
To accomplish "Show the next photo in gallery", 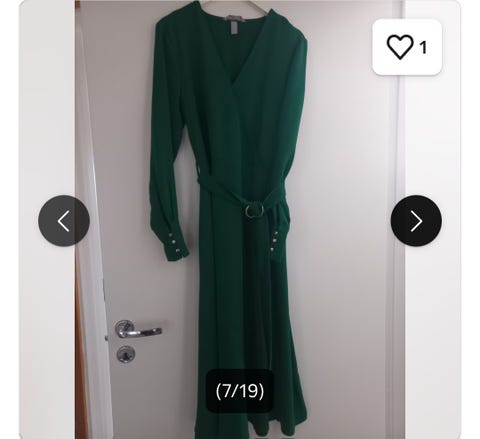I will 416,221.
